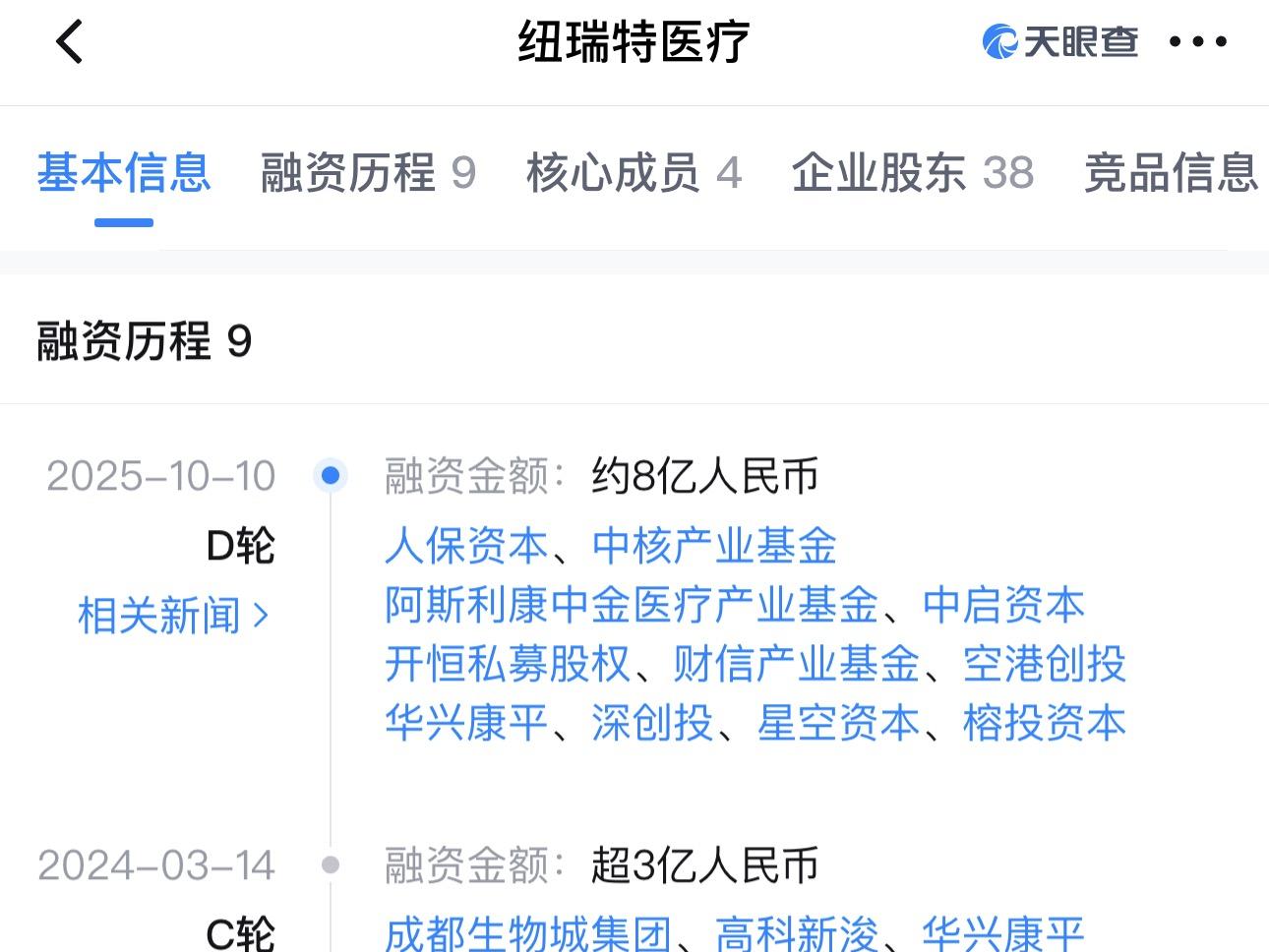Open investor 高科新浚
1269x952 pixels.
click(x=796, y=932)
